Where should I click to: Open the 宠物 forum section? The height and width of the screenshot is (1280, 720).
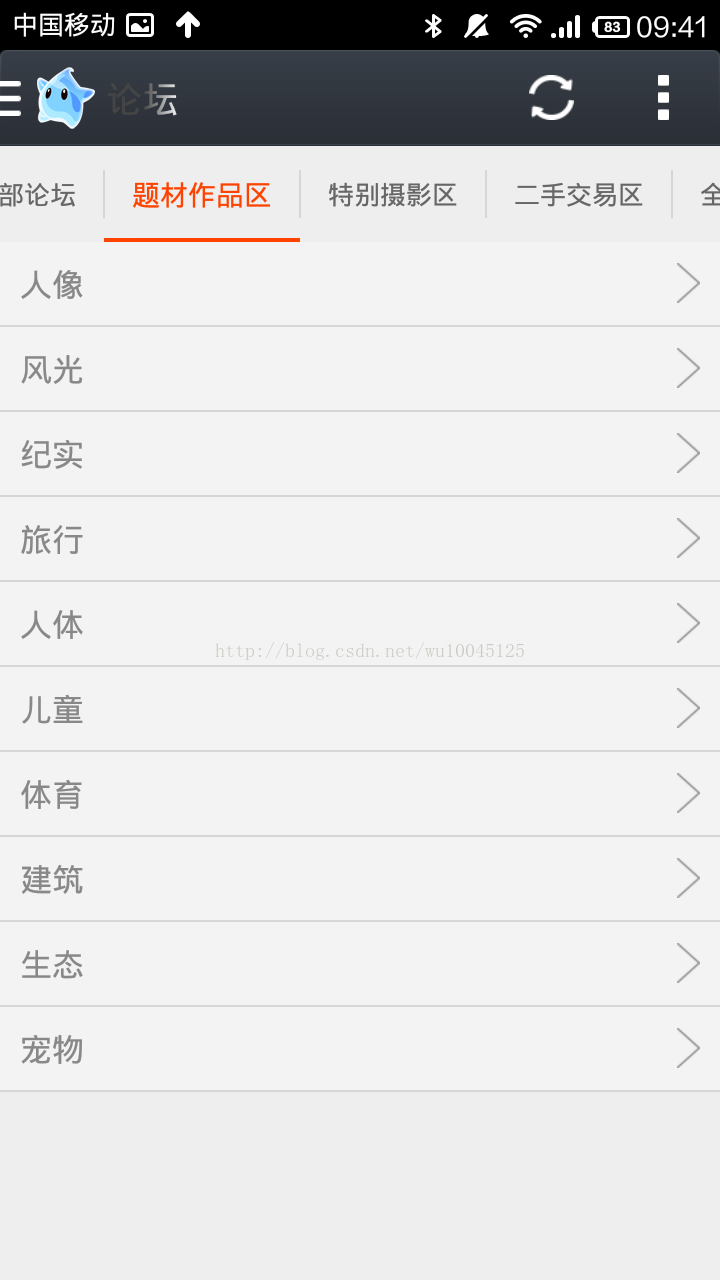pyautogui.click(x=360, y=1050)
